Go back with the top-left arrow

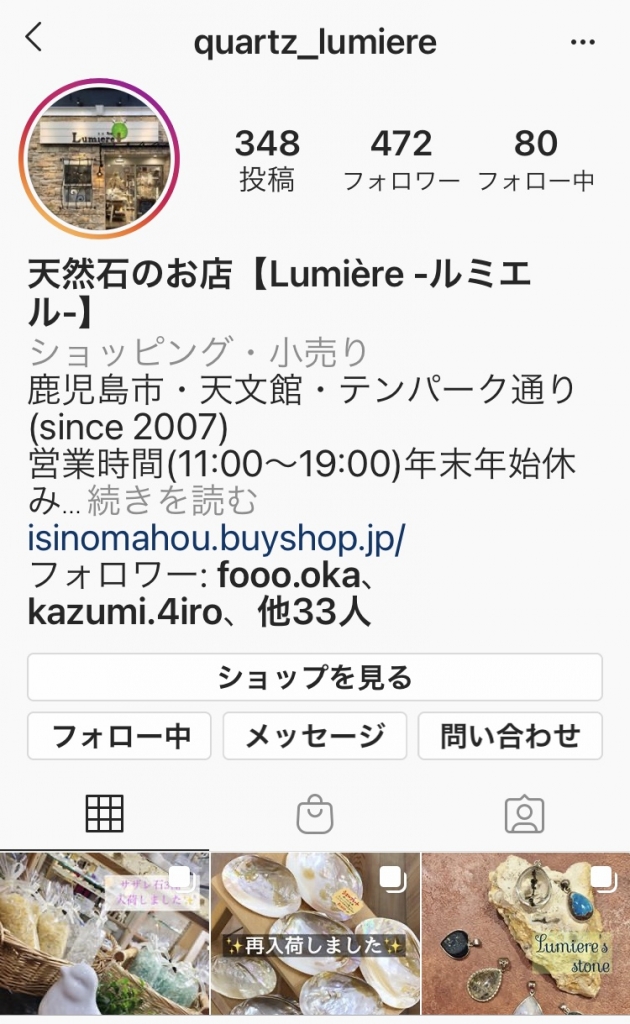pyautogui.click(x=33, y=37)
